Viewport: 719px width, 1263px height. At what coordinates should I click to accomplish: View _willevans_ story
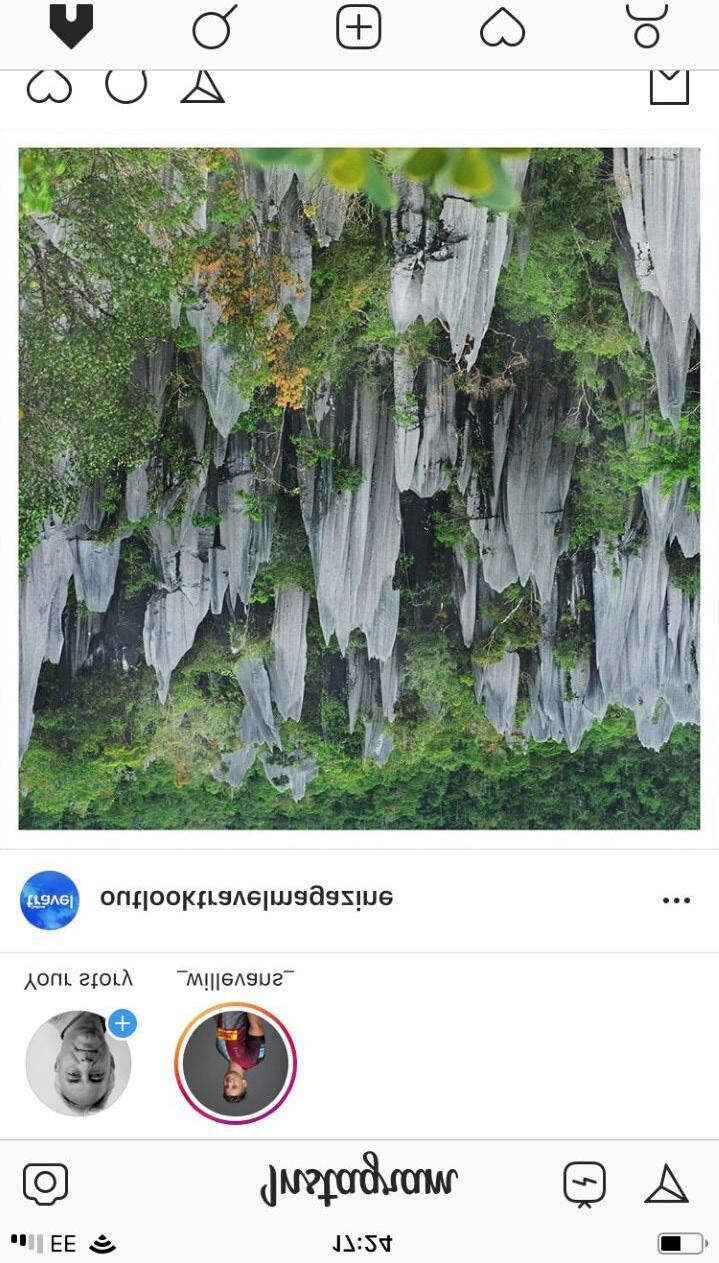(235, 1063)
